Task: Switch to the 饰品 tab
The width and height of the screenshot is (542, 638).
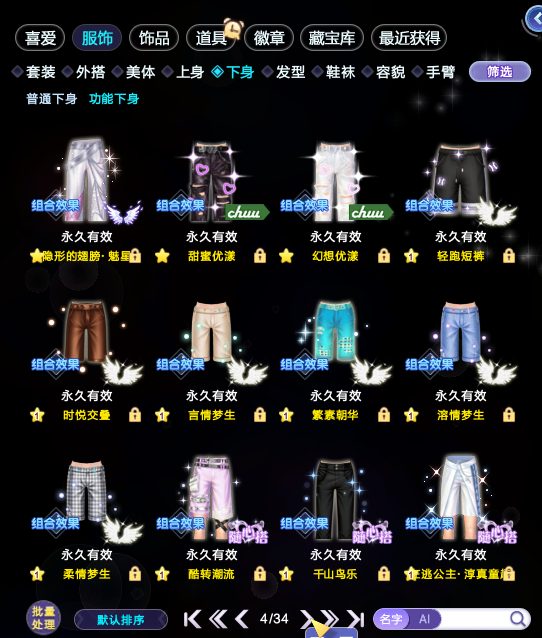Action: 154,38
